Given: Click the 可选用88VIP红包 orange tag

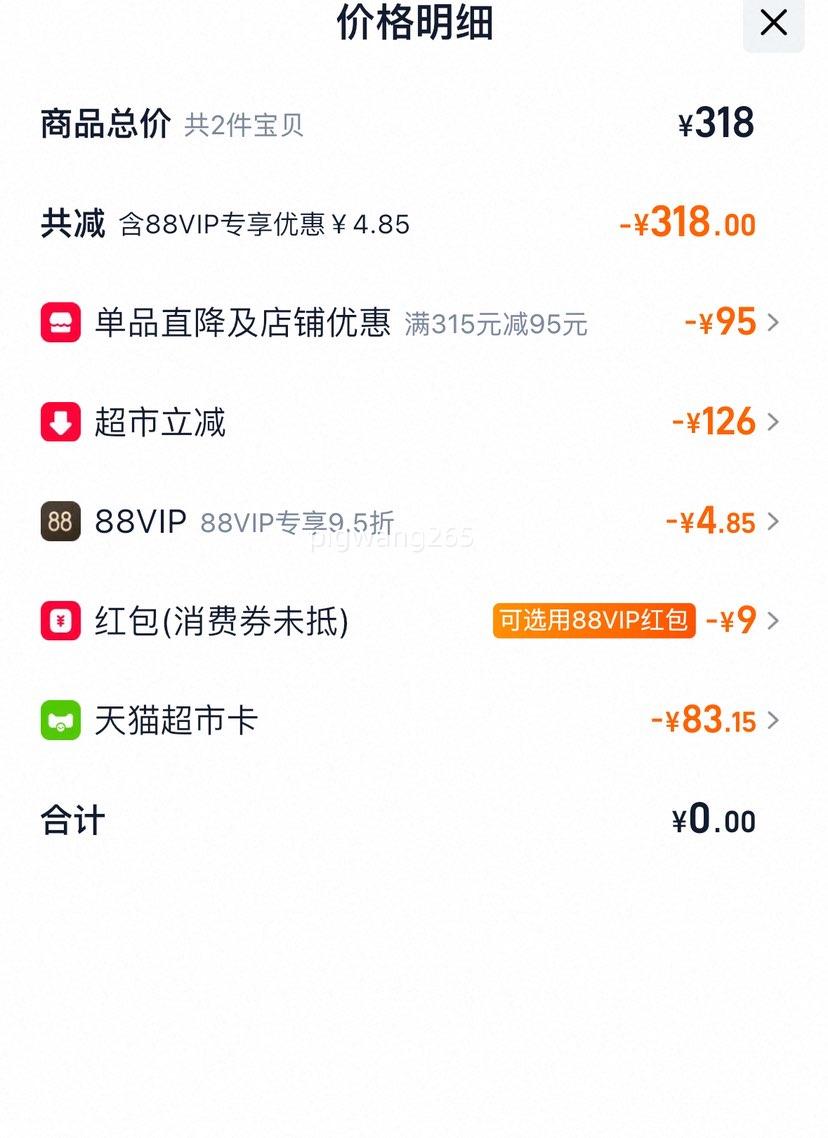Looking at the screenshot, I should [x=594, y=621].
